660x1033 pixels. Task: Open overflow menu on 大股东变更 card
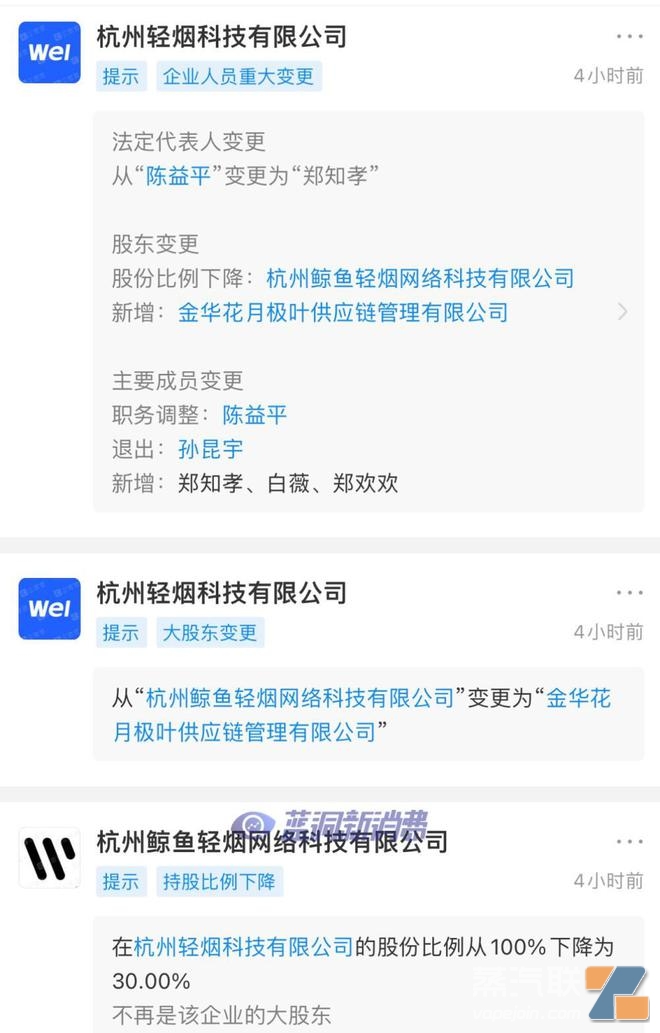pos(629,593)
